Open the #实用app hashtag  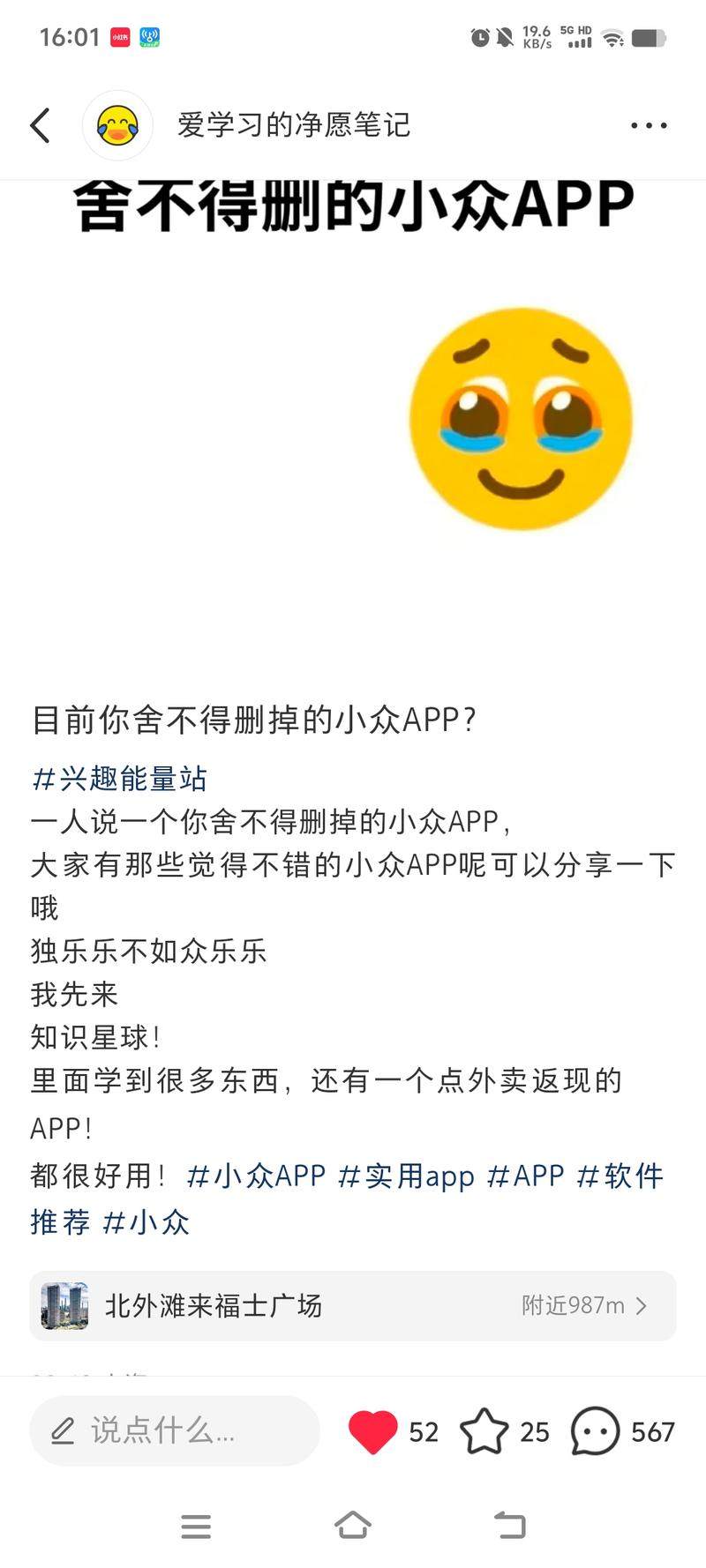(407, 1176)
